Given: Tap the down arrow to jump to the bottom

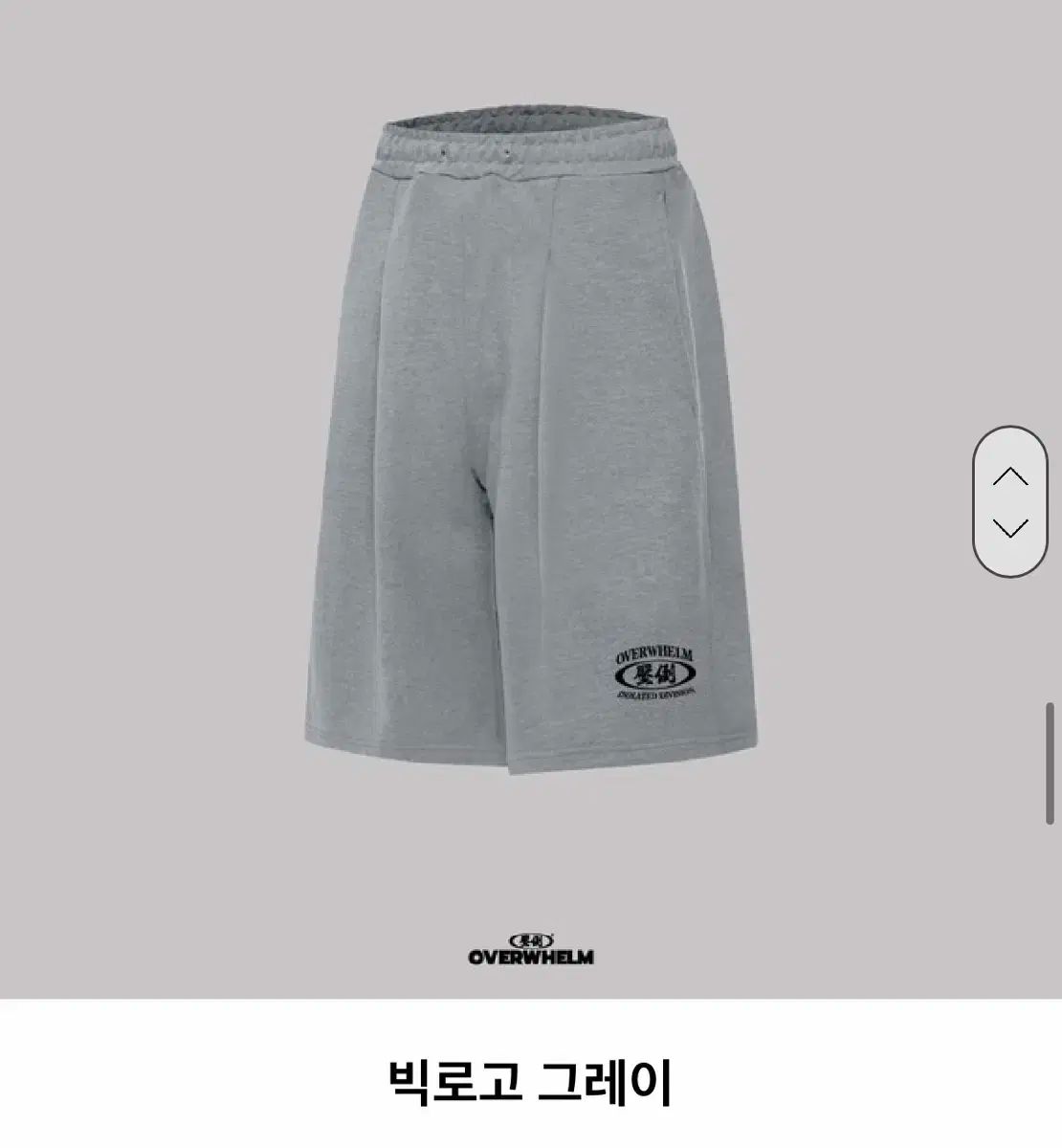Looking at the screenshot, I should click(x=1010, y=527).
